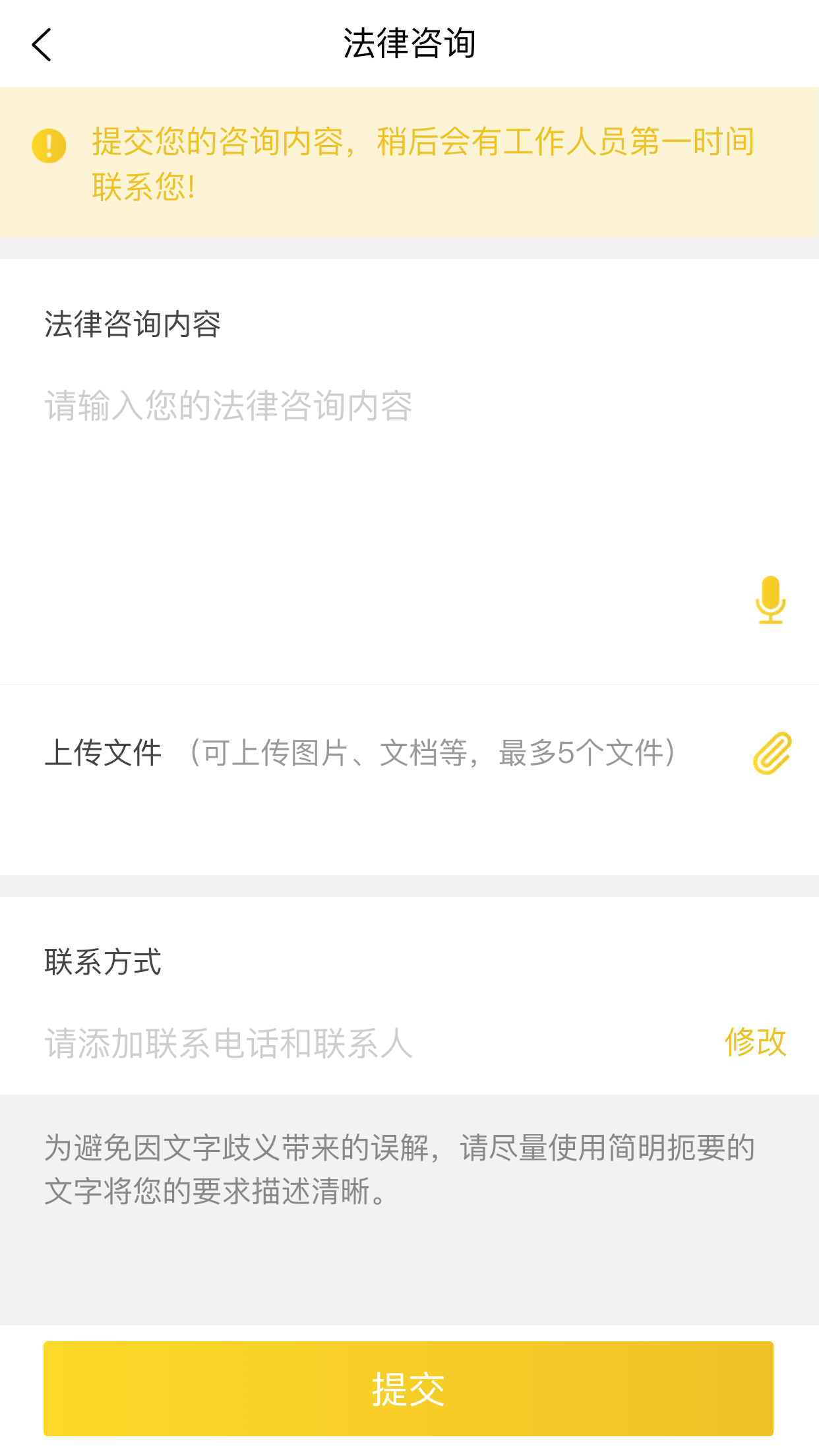The image size is (819, 1456).
Task: Go back from the 法律咨询 page
Action: point(42,45)
